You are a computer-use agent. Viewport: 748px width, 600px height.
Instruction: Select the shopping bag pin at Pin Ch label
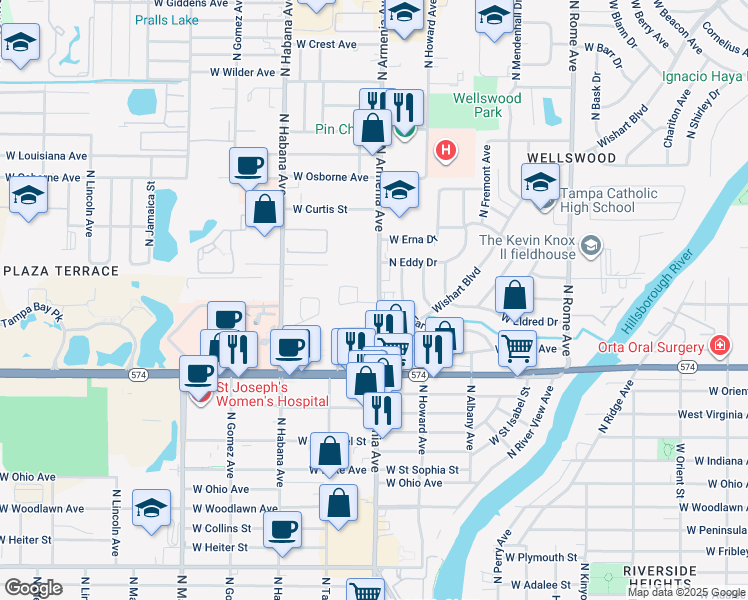click(x=372, y=129)
